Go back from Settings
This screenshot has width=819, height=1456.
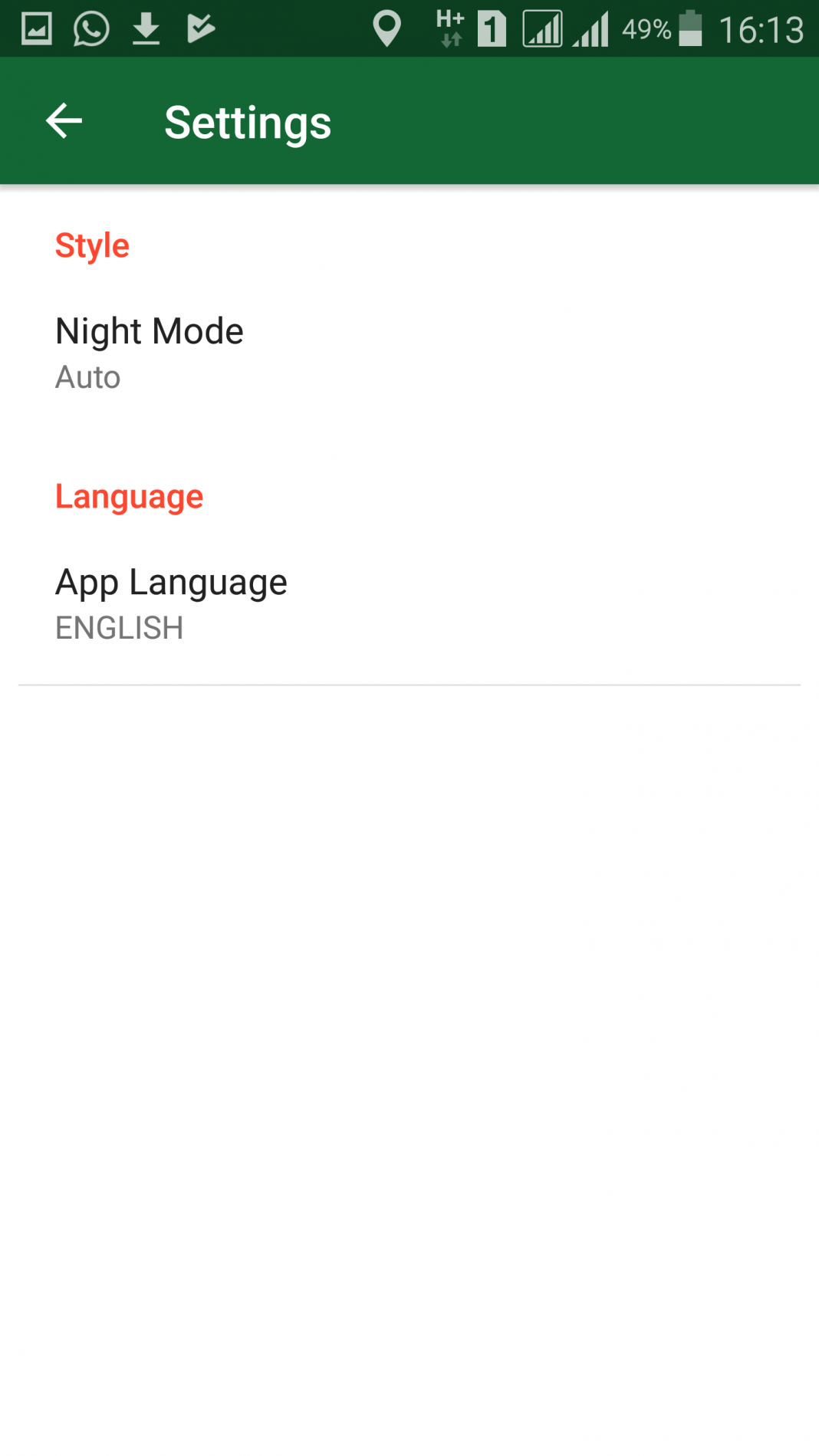[64, 121]
